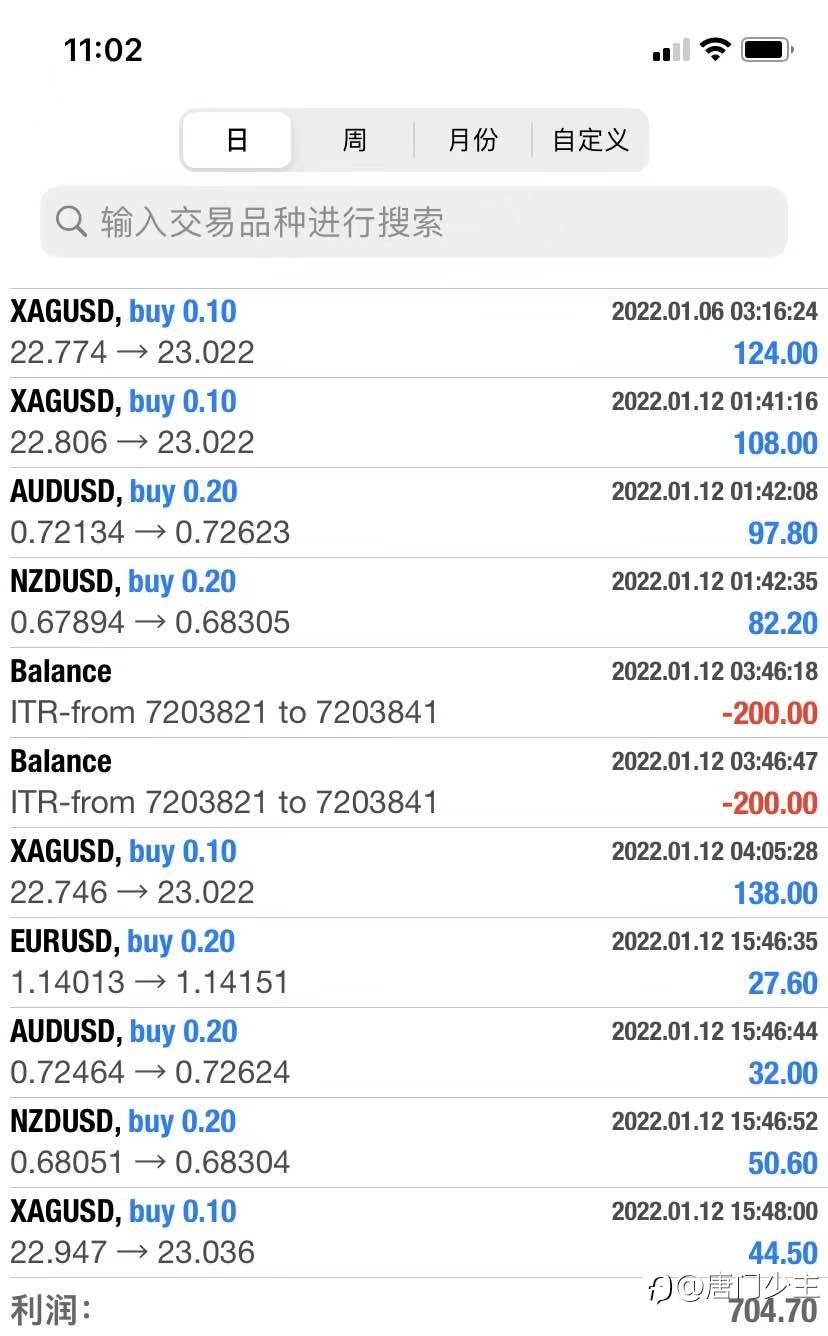This screenshot has height=1336, width=828.
Task: Expand Balance entry at 03:46:18
Action: tap(414, 693)
